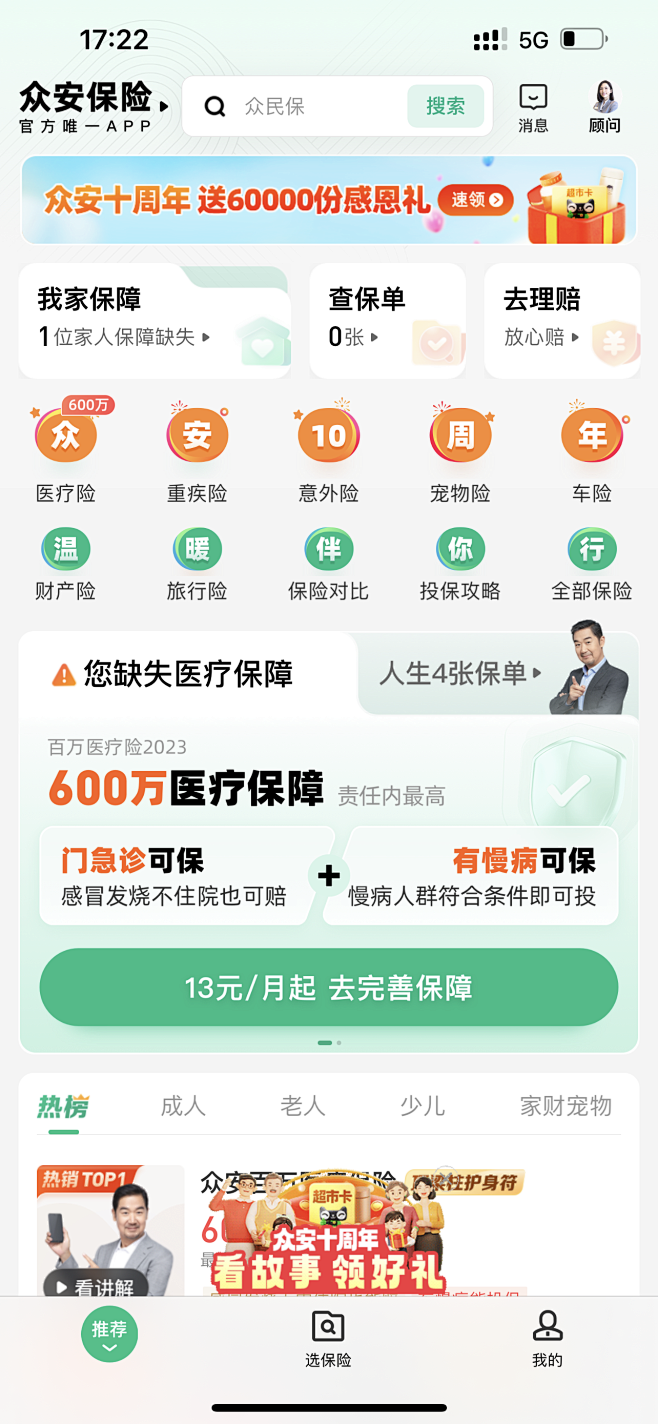This screenshot has height=1424, width=658.
Task: Tap 13元/月起 去完善保障 button
Action: 329,988
